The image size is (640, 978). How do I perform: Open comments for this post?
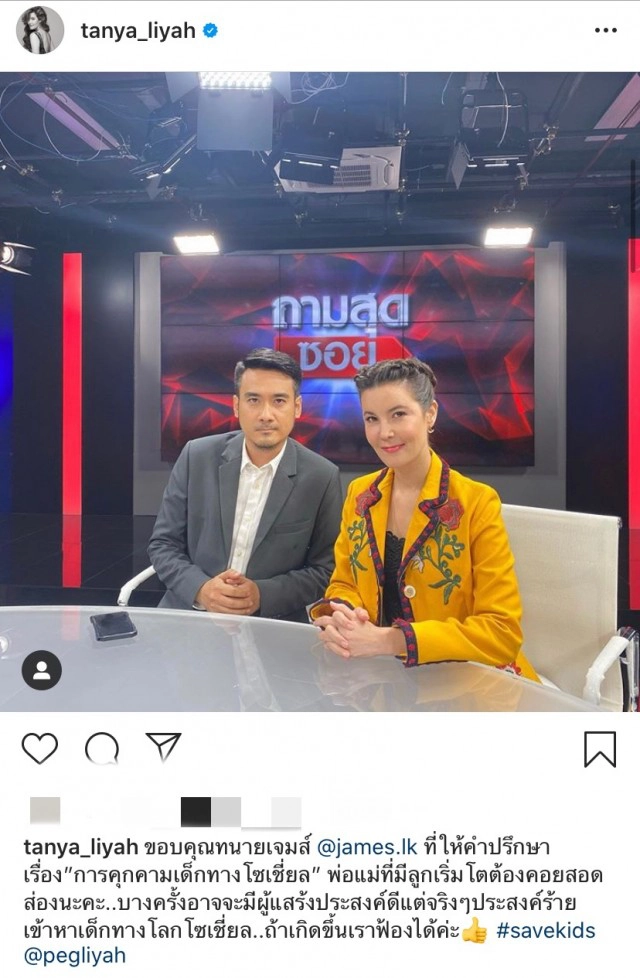pos(102,748)
